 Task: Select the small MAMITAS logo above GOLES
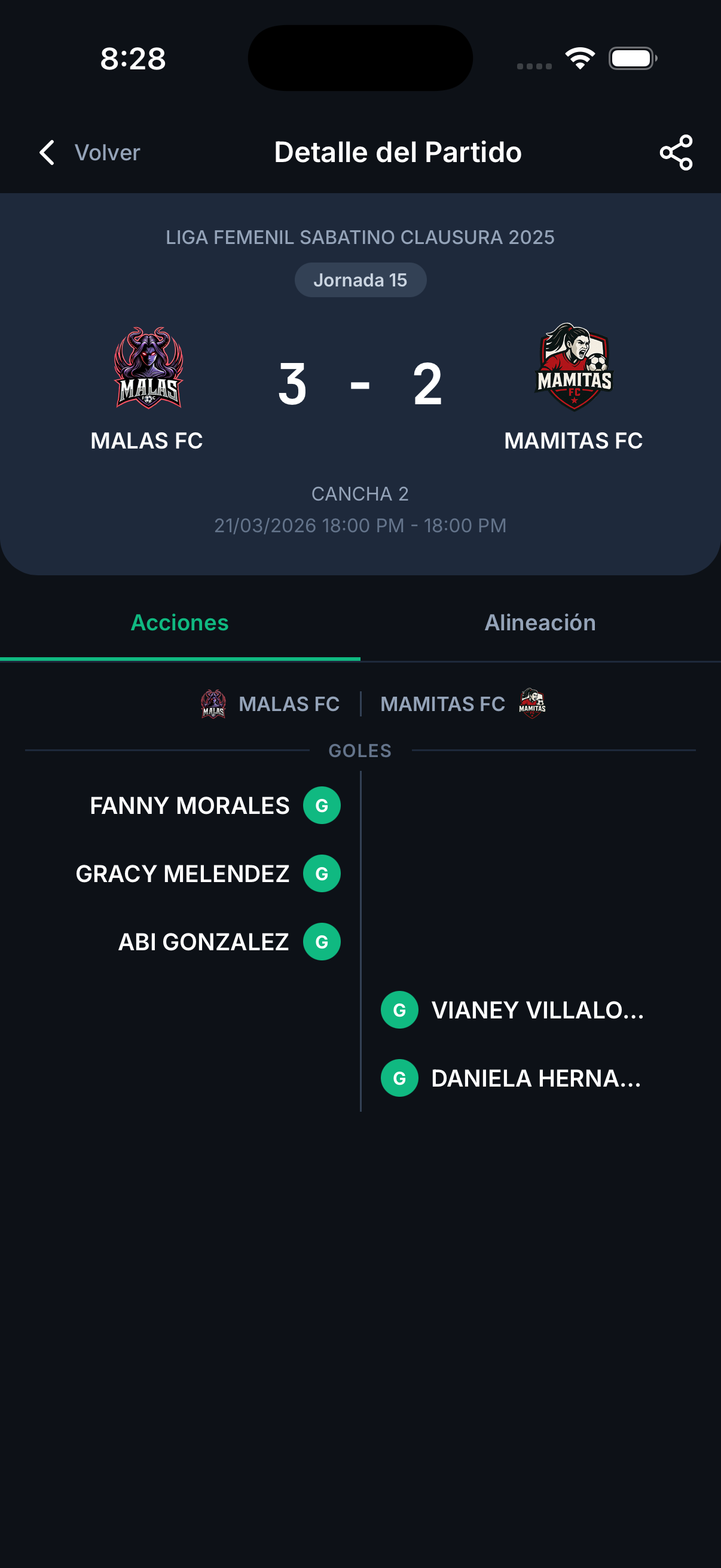(x=530, y=705)
